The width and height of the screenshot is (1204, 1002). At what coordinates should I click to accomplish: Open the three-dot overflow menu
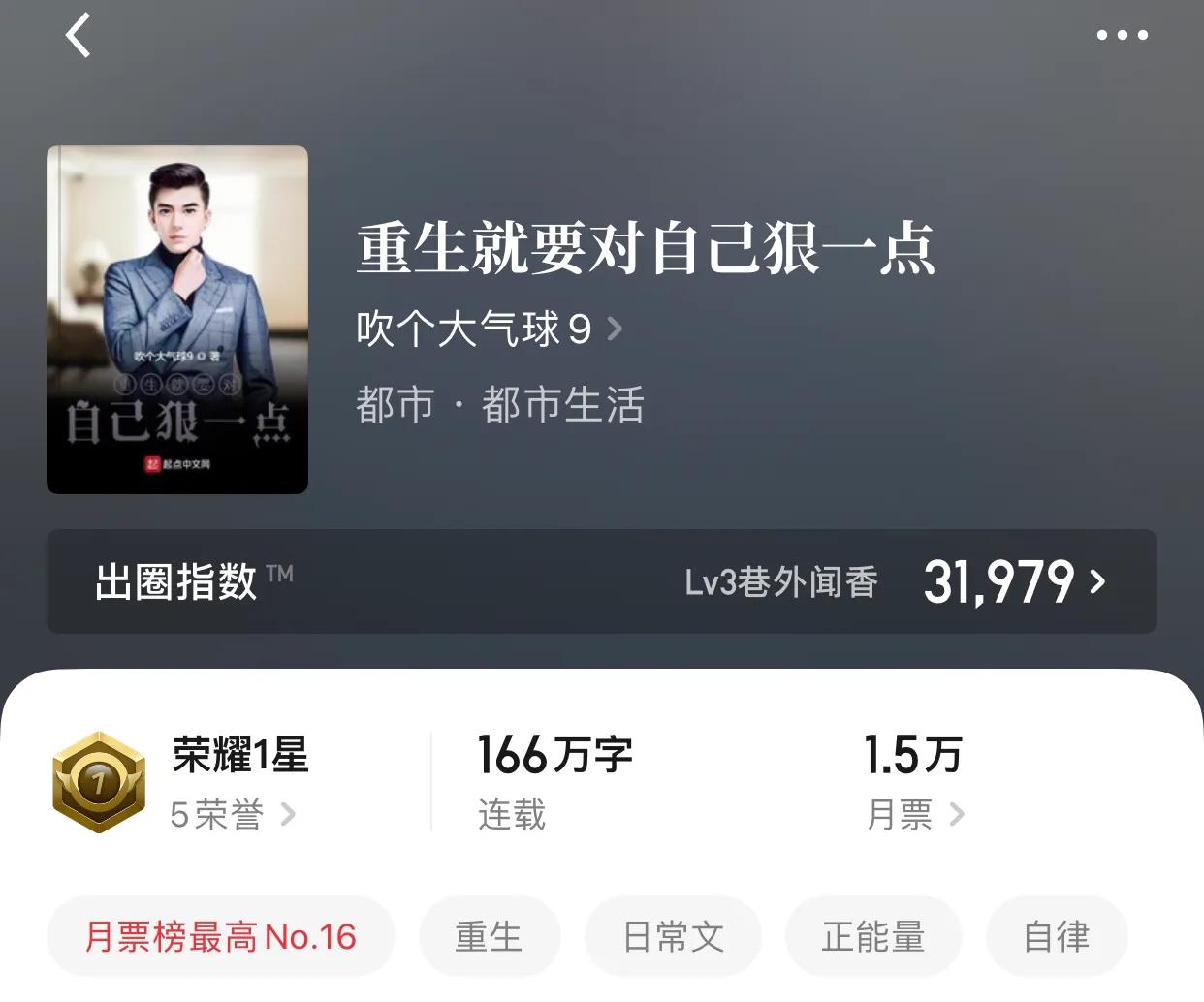[1122, 36]
